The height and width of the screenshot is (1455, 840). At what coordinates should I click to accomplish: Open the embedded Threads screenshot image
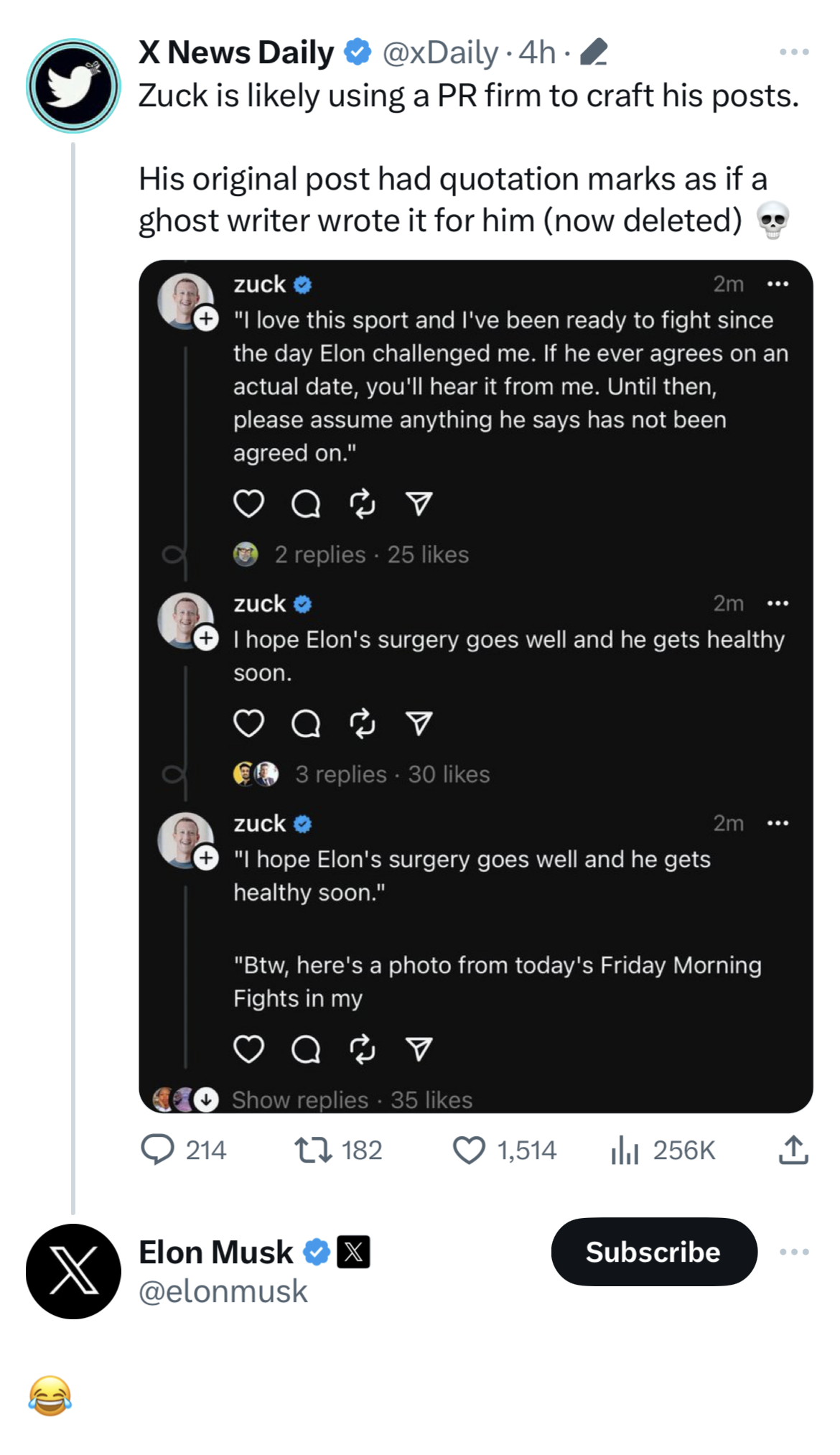coord(475,686)
